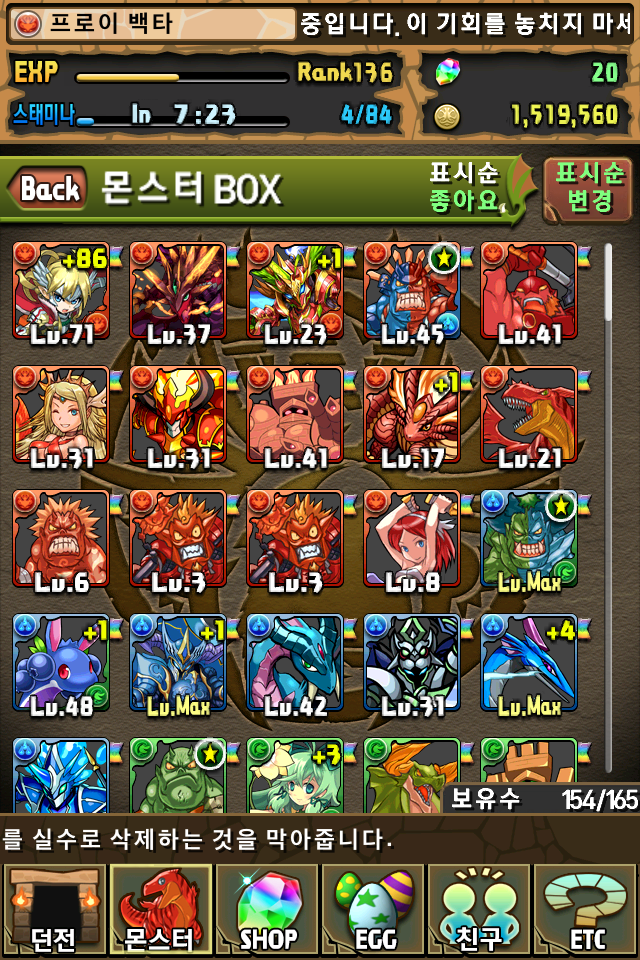640x960 pixels.
Task: Switch to the 몬스터 tab
Action: 160,910
